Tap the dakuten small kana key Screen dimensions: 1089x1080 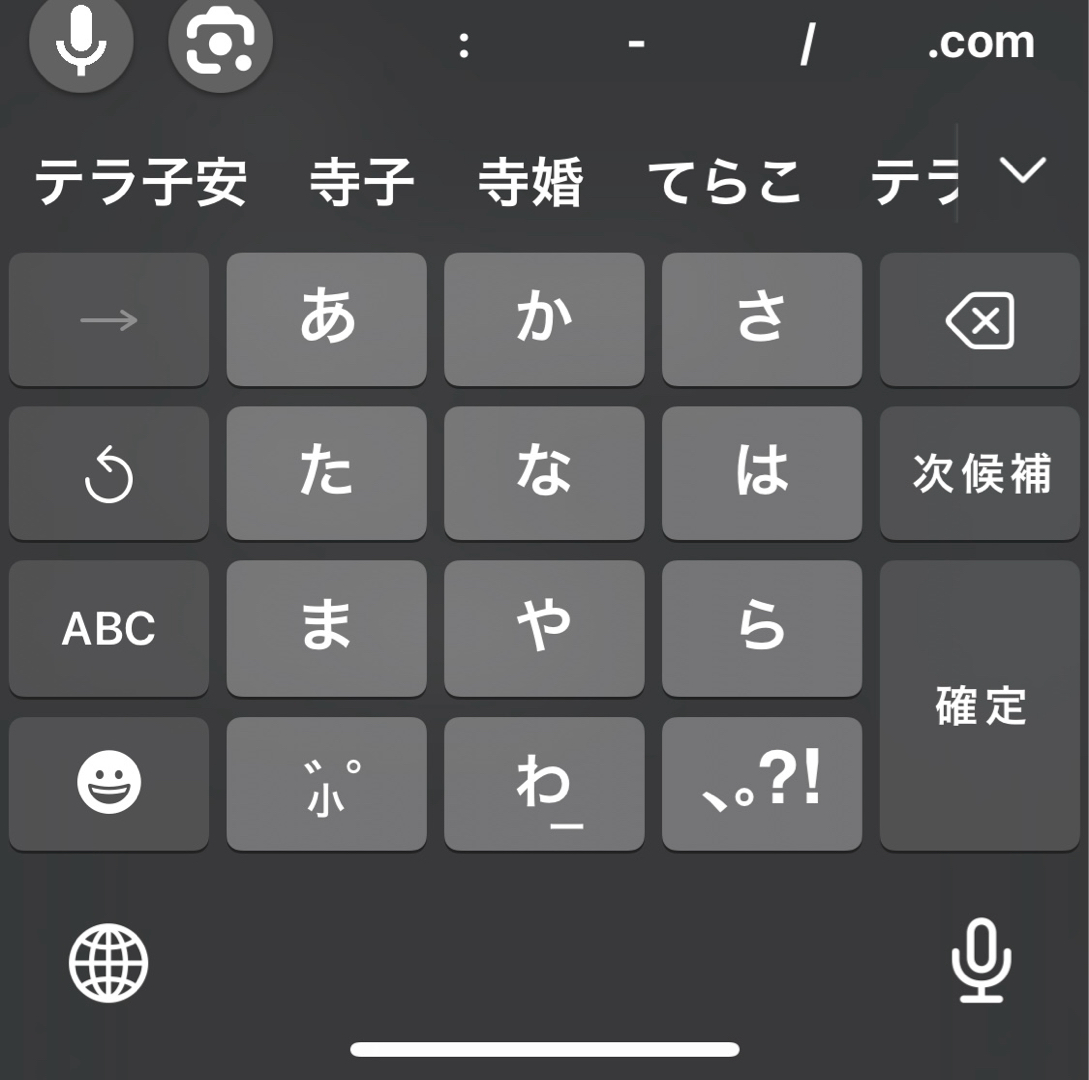[327, 783]
